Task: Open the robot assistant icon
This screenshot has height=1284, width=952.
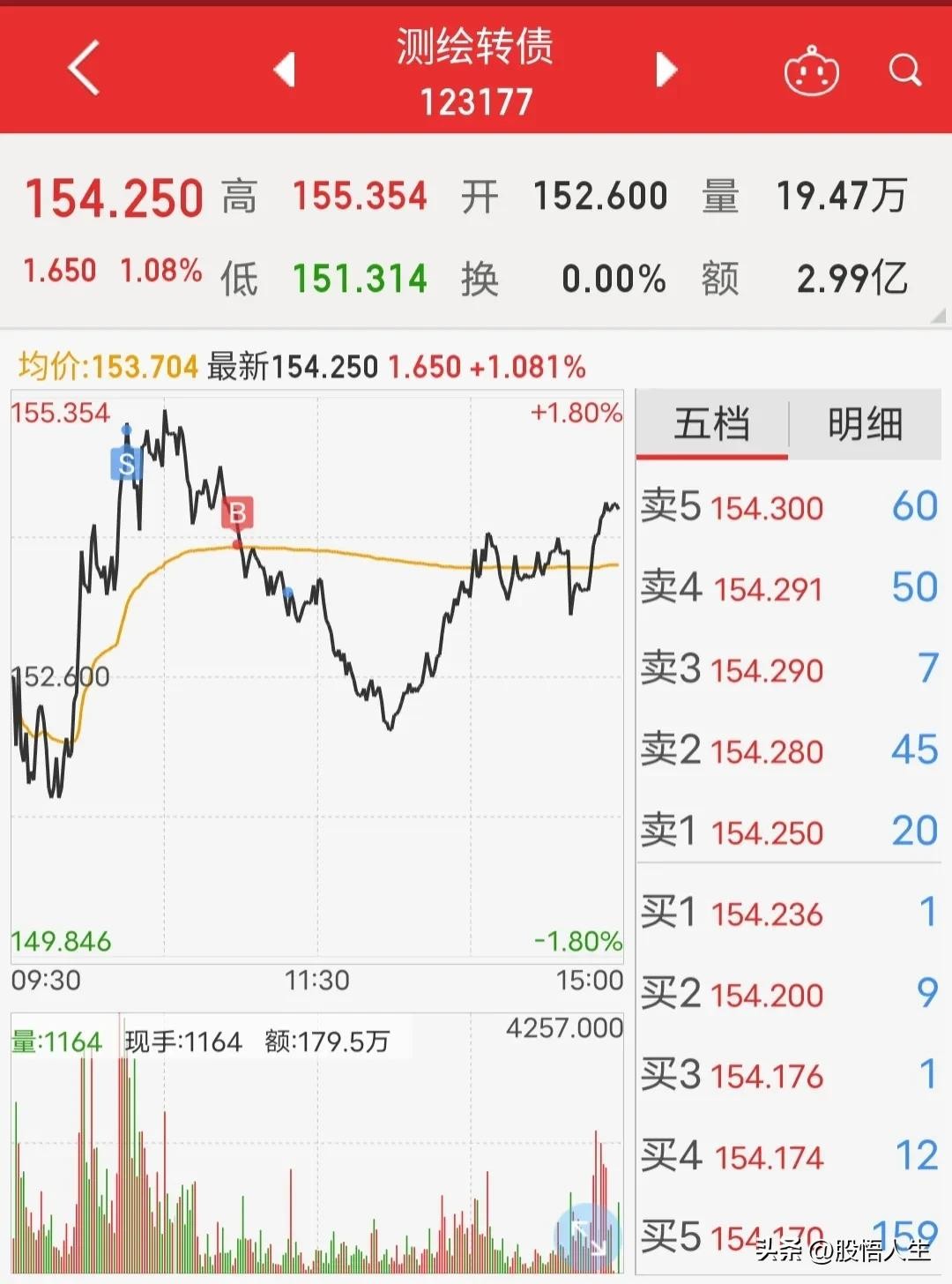Action: coord(811,71)
